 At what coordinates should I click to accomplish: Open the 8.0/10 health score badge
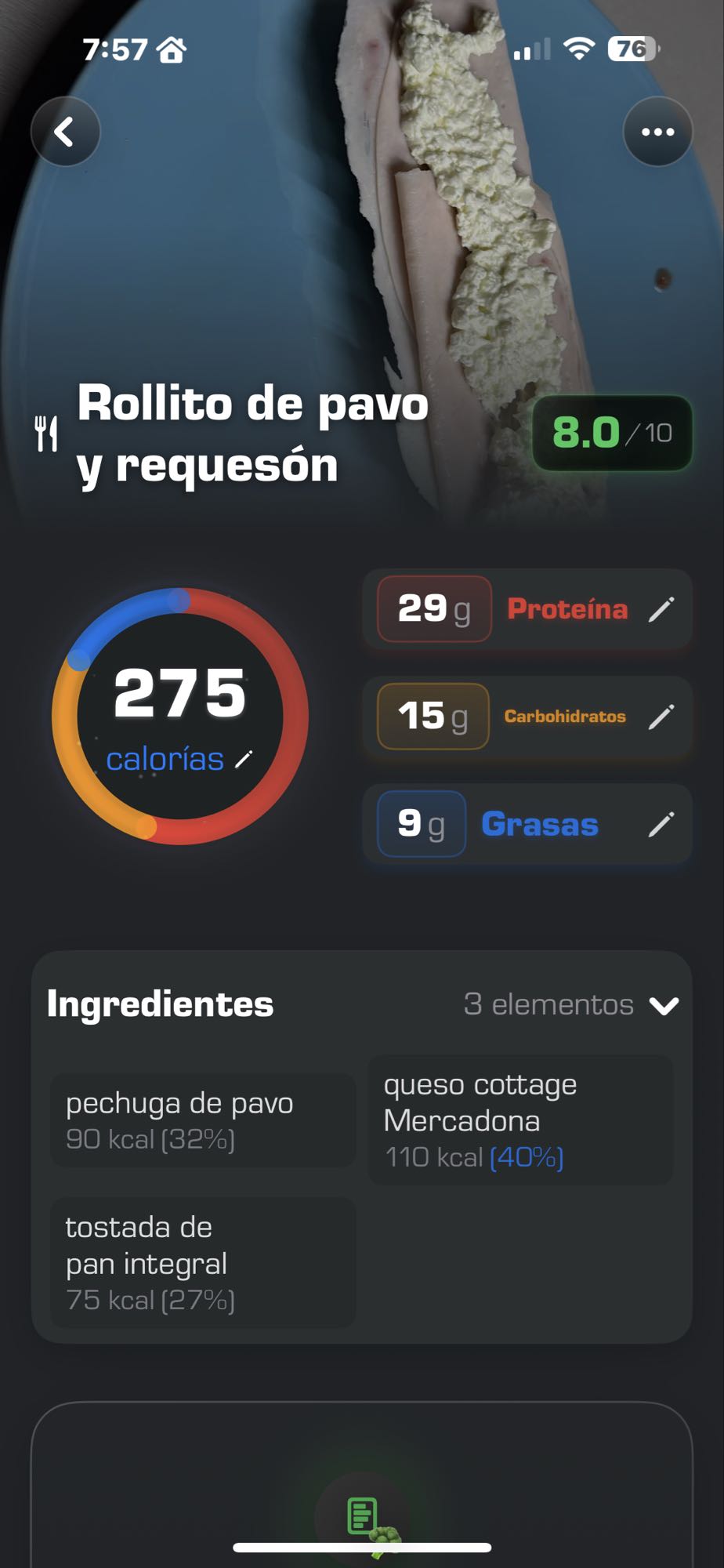coord(610,432)
